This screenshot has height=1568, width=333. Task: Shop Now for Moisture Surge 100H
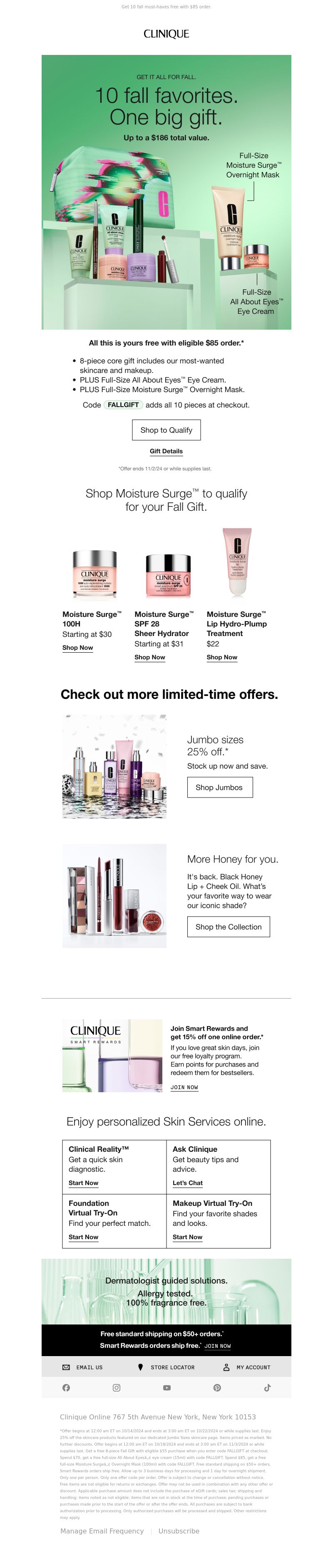(77, 648)
